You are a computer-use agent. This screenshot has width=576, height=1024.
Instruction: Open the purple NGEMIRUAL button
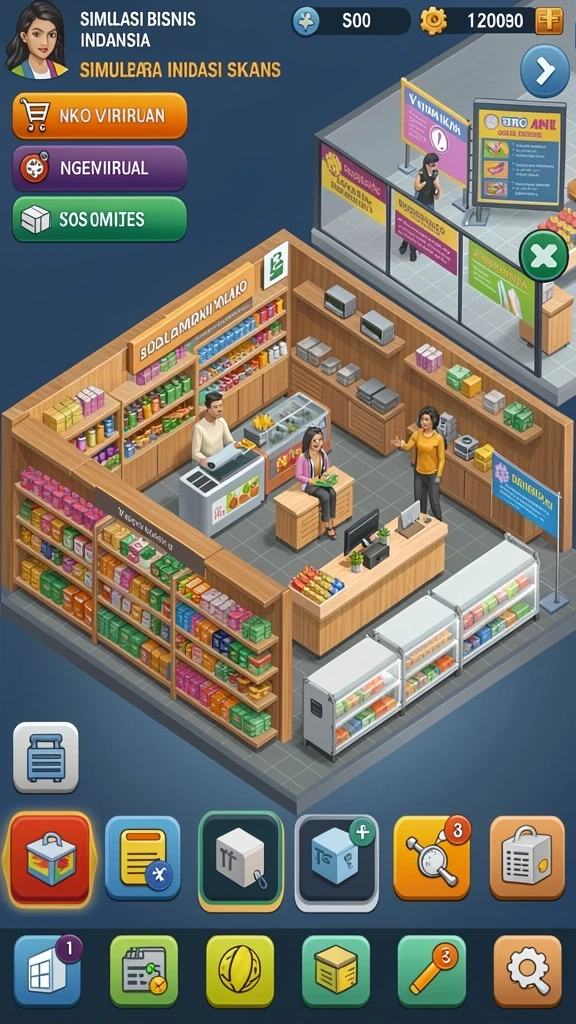(x=100, y=168)
